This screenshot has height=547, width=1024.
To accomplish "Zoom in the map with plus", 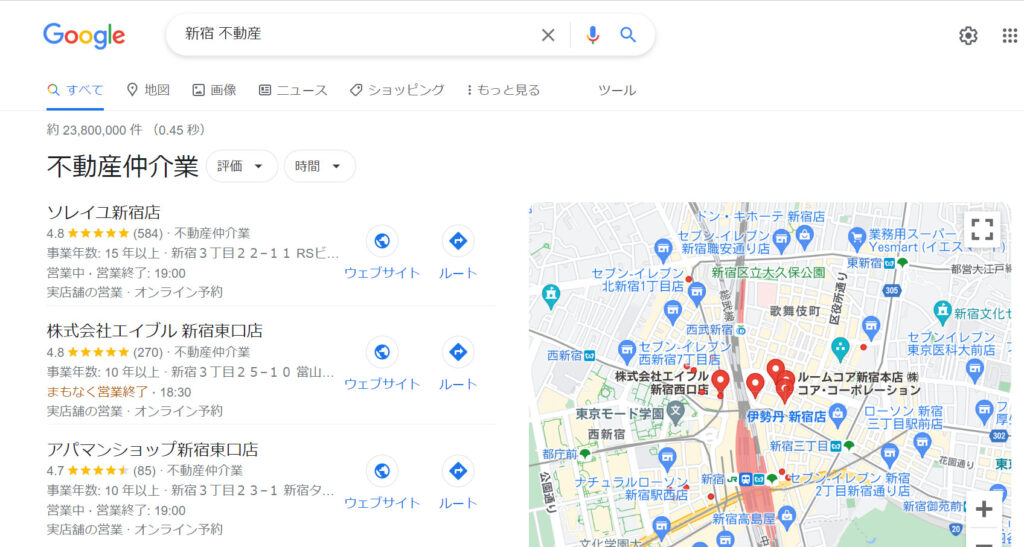I will [984, 509].
